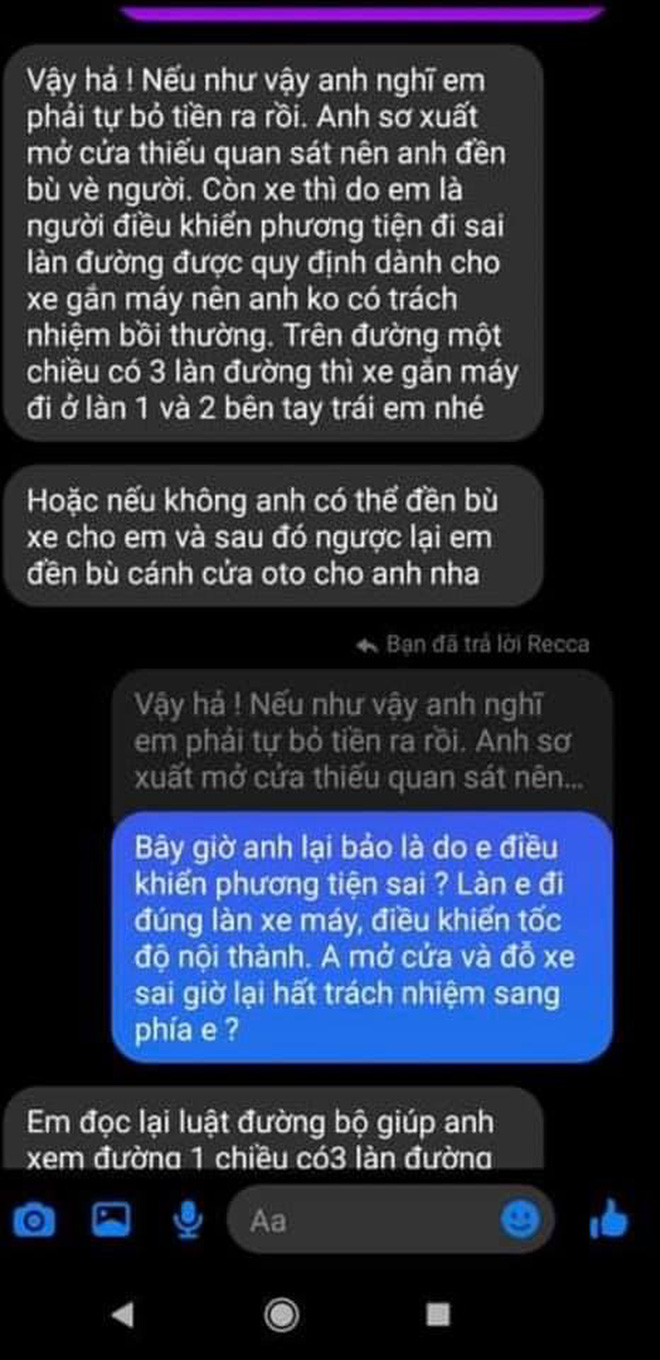Record a voice message
Image resolution: width=660 pixels, height=1360 pixels.
187,1220
